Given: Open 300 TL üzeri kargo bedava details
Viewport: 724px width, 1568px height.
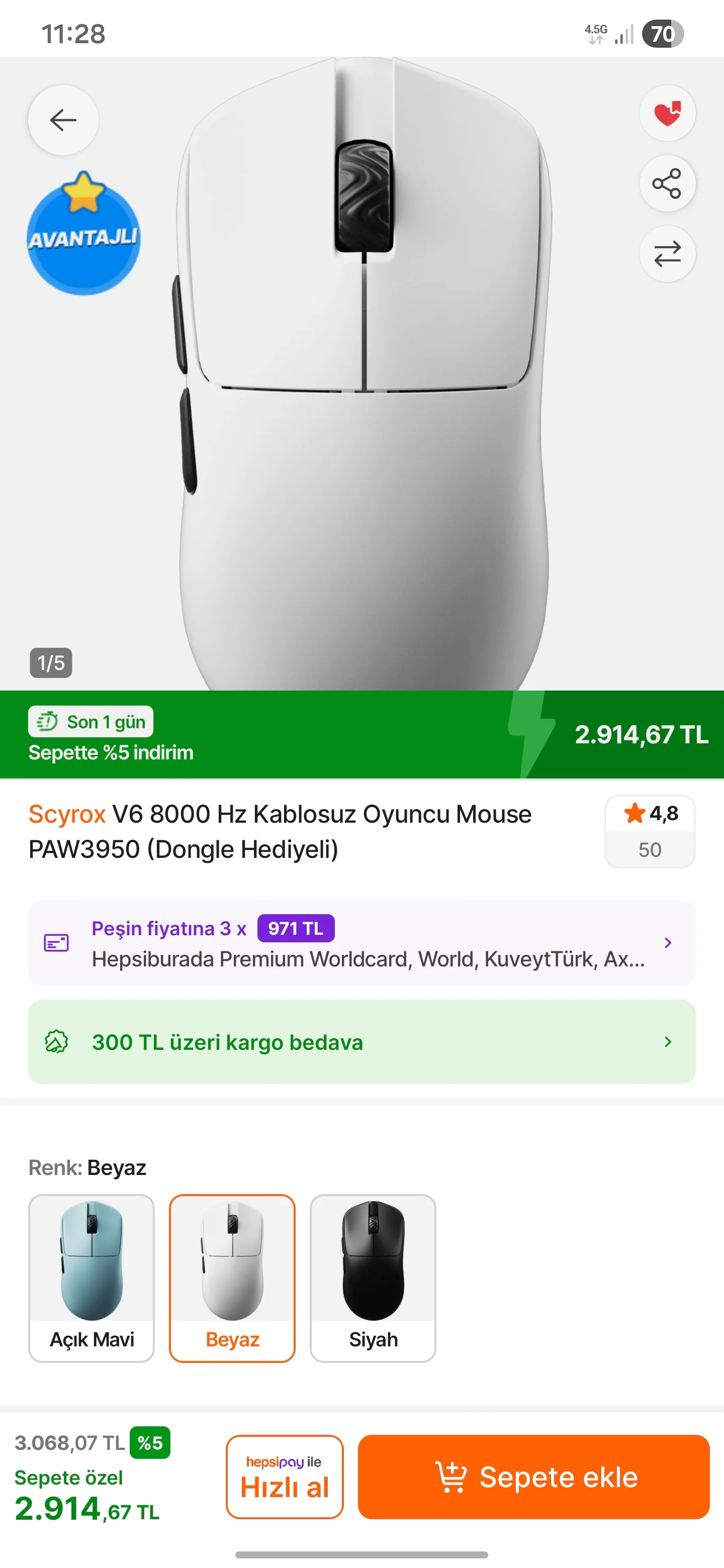Looking at the screenshot, I should click(x=361, y=1041).
